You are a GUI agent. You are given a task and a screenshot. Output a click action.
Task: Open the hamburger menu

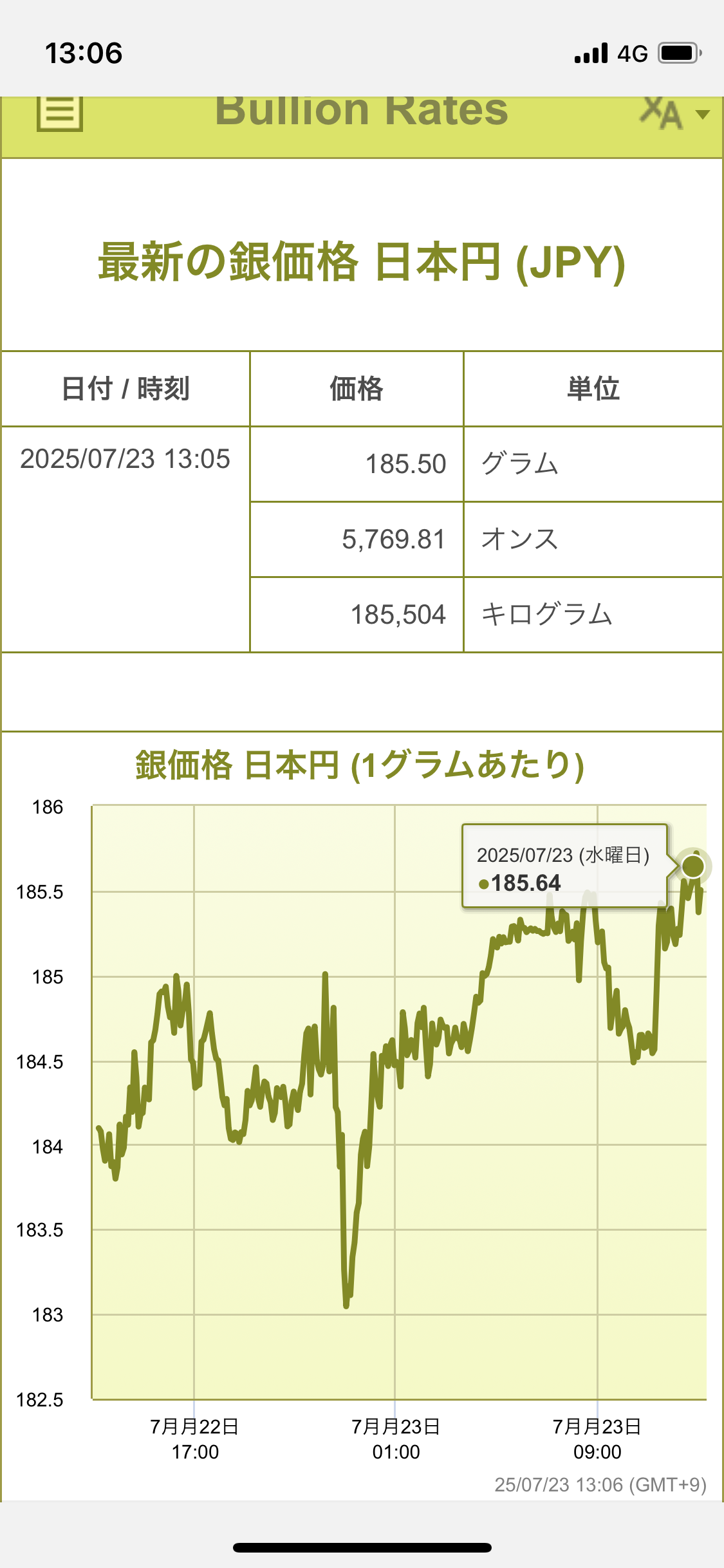tap(60, 113)
